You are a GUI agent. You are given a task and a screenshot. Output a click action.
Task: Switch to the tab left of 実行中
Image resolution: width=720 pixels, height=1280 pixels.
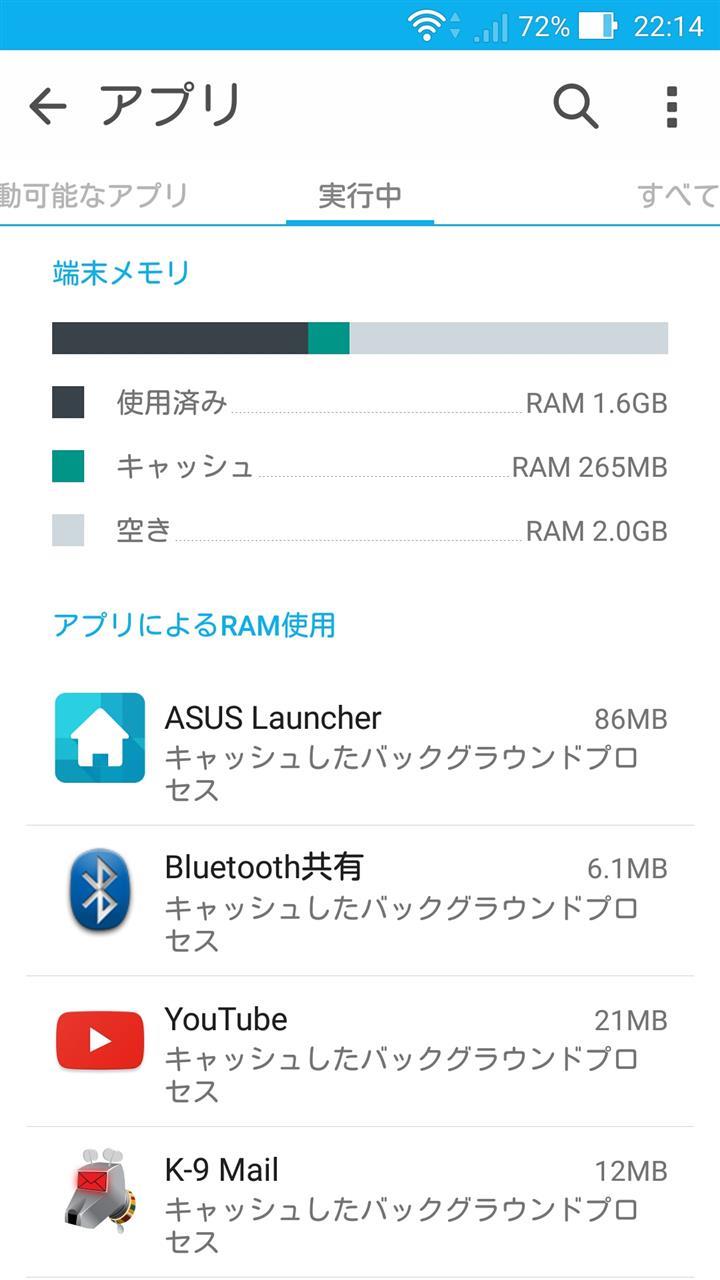(94, 195)
